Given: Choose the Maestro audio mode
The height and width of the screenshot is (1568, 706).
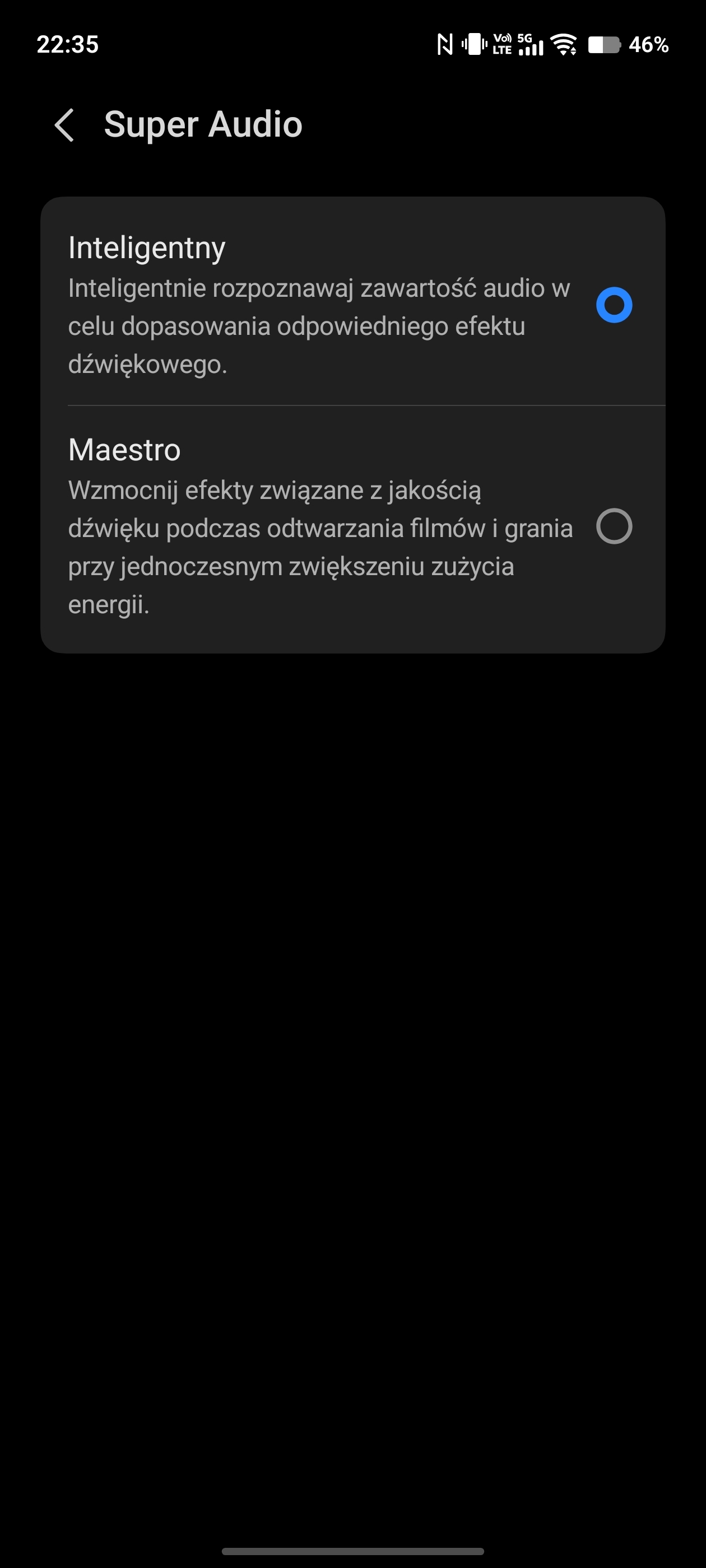Looking at the screenshot, I should click(x=614, y=526).
